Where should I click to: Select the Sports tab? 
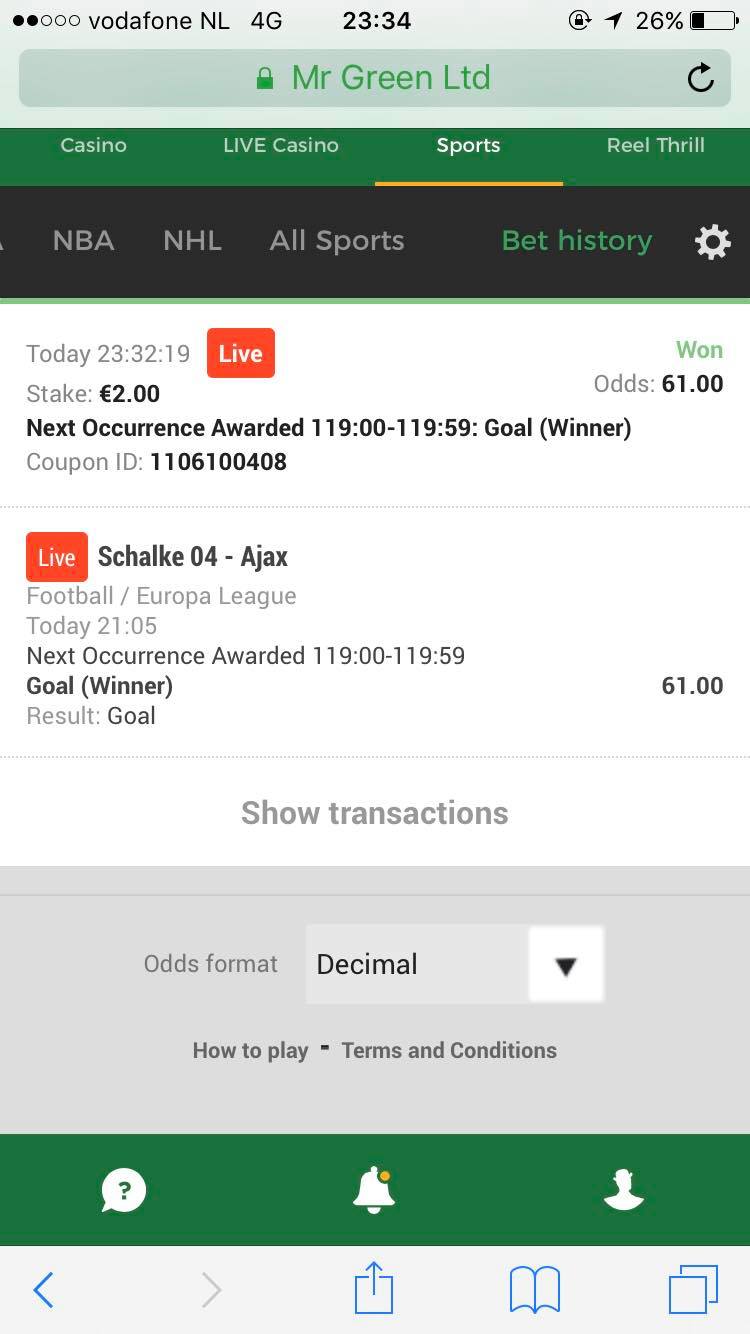468,146
